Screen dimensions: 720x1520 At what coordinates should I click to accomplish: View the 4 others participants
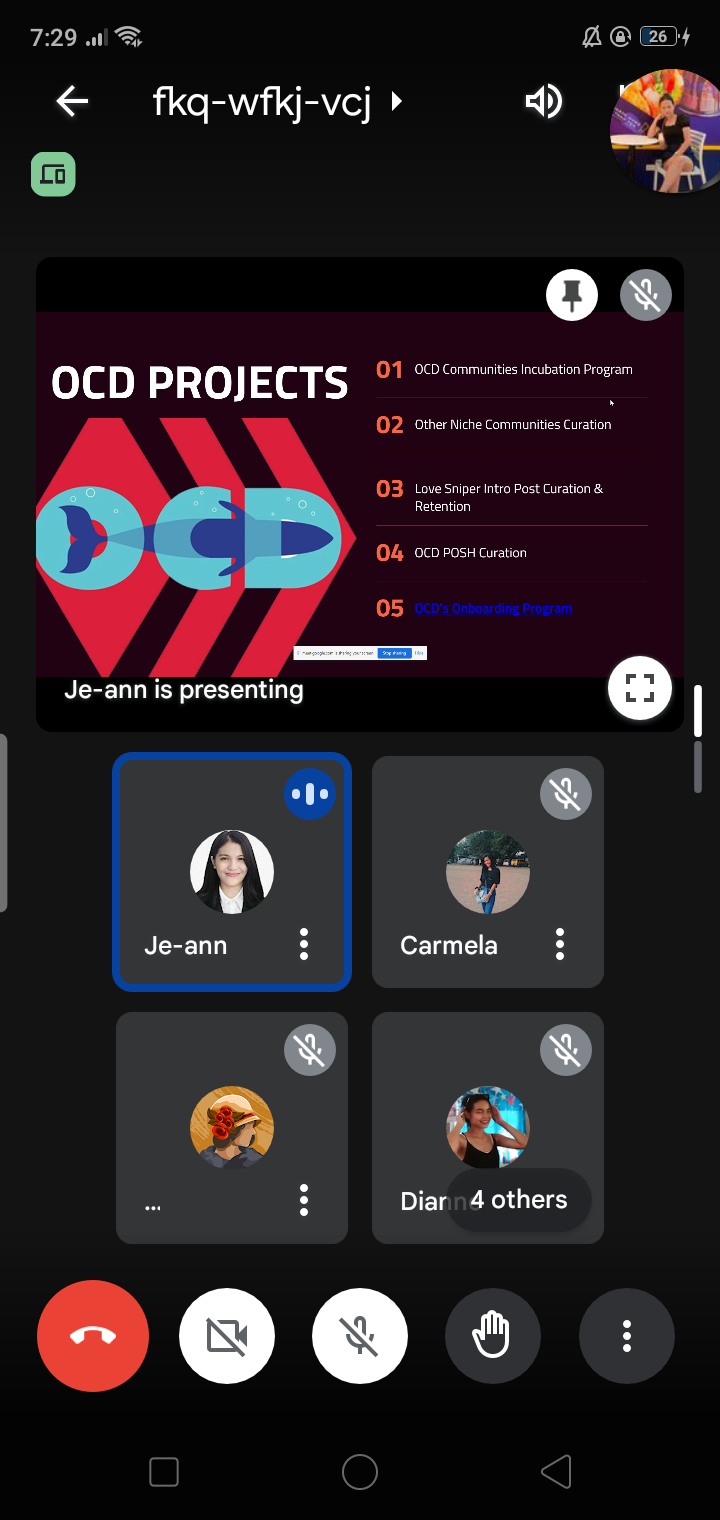point(518,1200)
